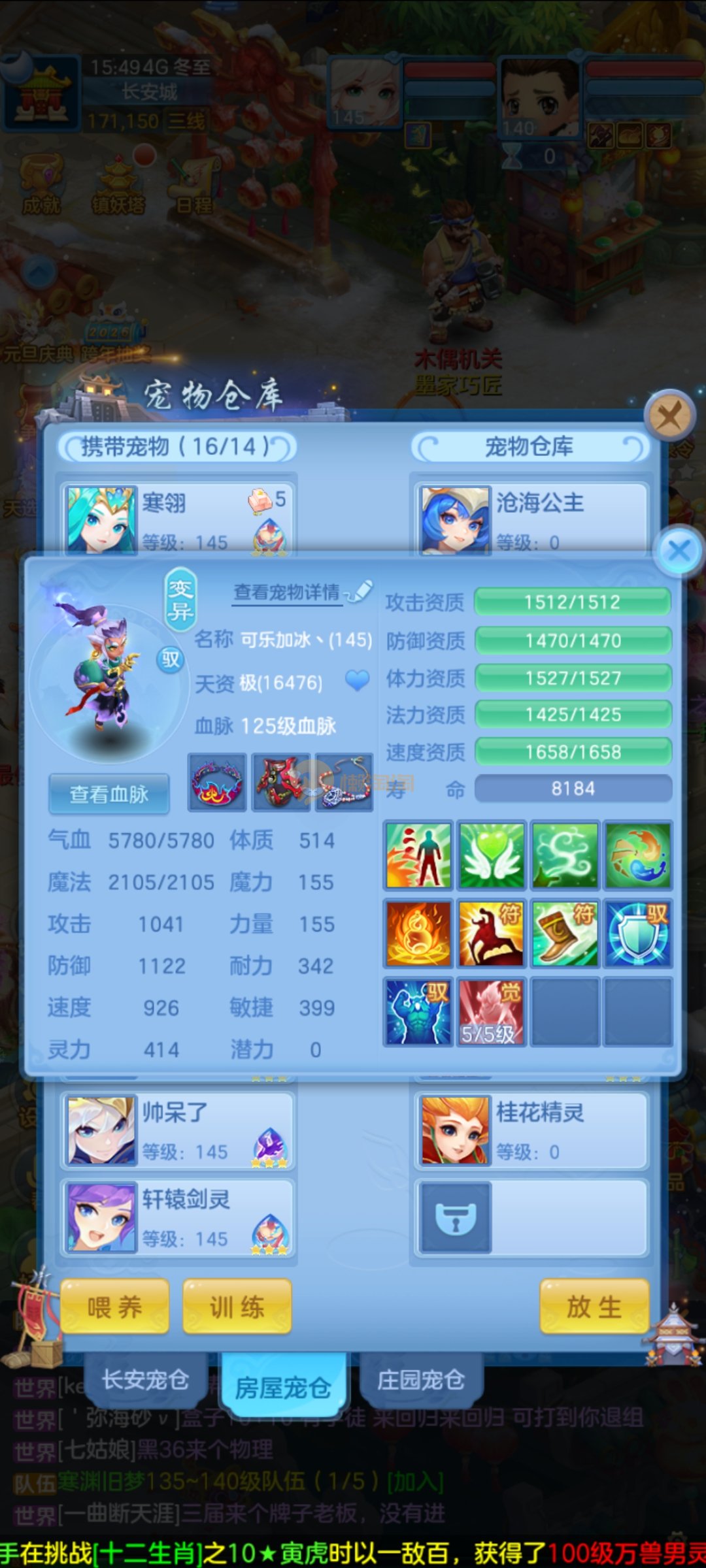This screenshot has width=706, height=1568.
Task: Switch to the 长安宠仓 tab
Action: (145, 1380)
